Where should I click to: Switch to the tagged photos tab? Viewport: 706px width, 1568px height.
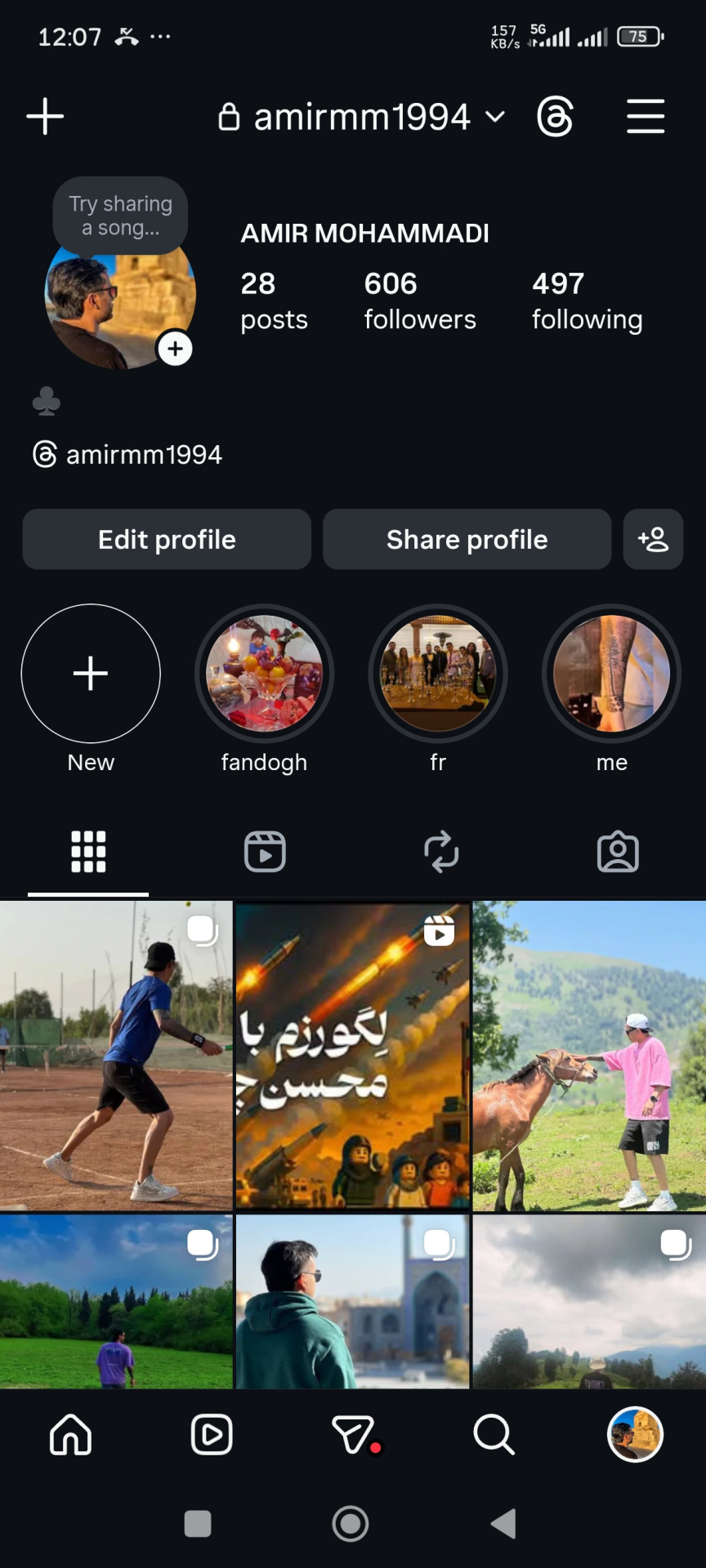(x=618, y=853)
